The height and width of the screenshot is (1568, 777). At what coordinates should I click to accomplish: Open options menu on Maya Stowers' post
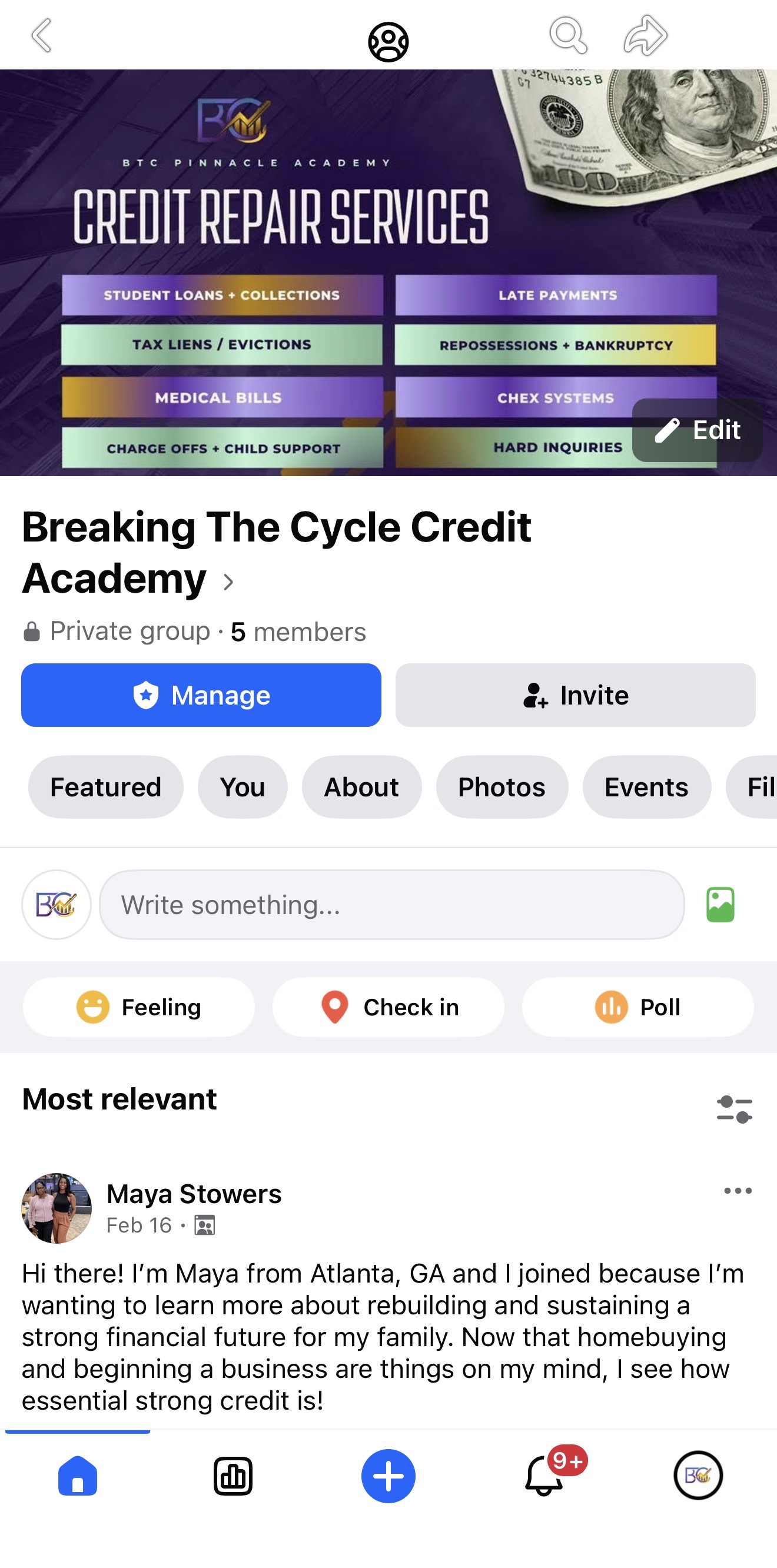[x=738, y=1191]
